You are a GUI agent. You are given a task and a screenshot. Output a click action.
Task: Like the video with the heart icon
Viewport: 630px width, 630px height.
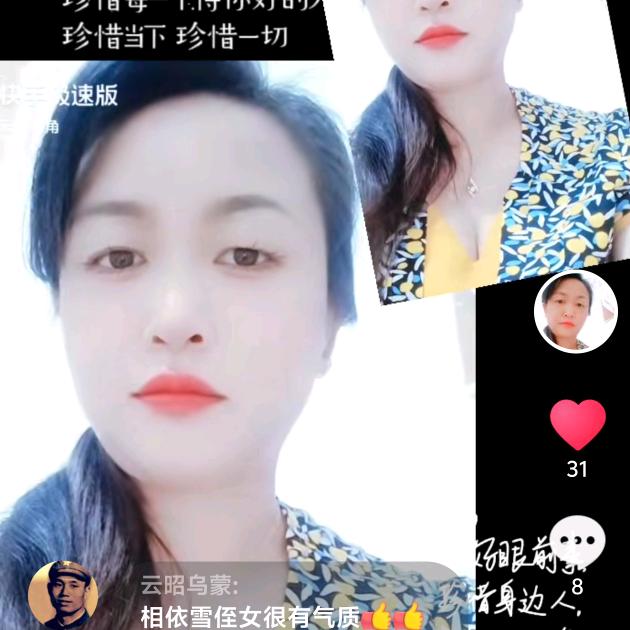[x=578, y=425]
